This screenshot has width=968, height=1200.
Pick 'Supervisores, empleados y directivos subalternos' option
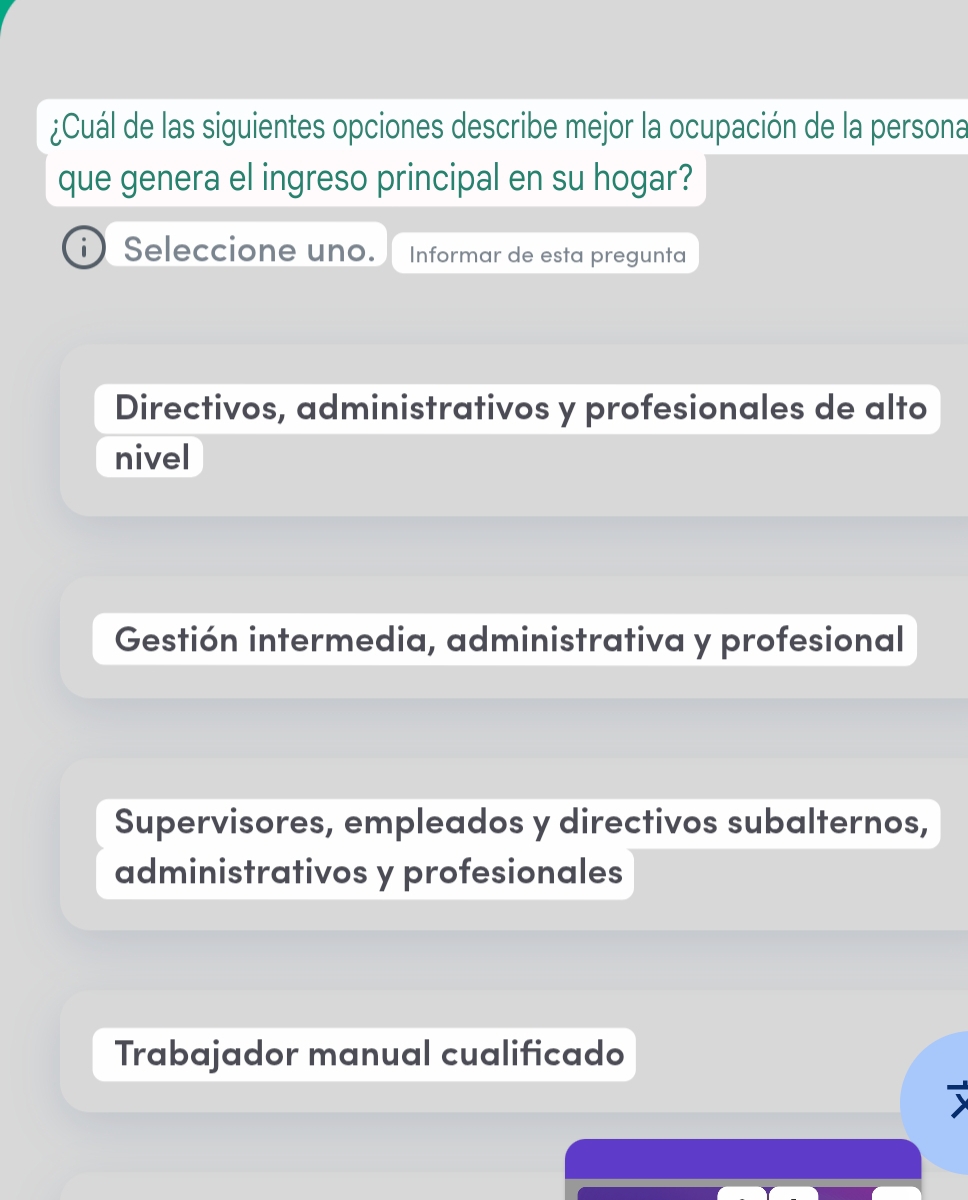[520, 846]
